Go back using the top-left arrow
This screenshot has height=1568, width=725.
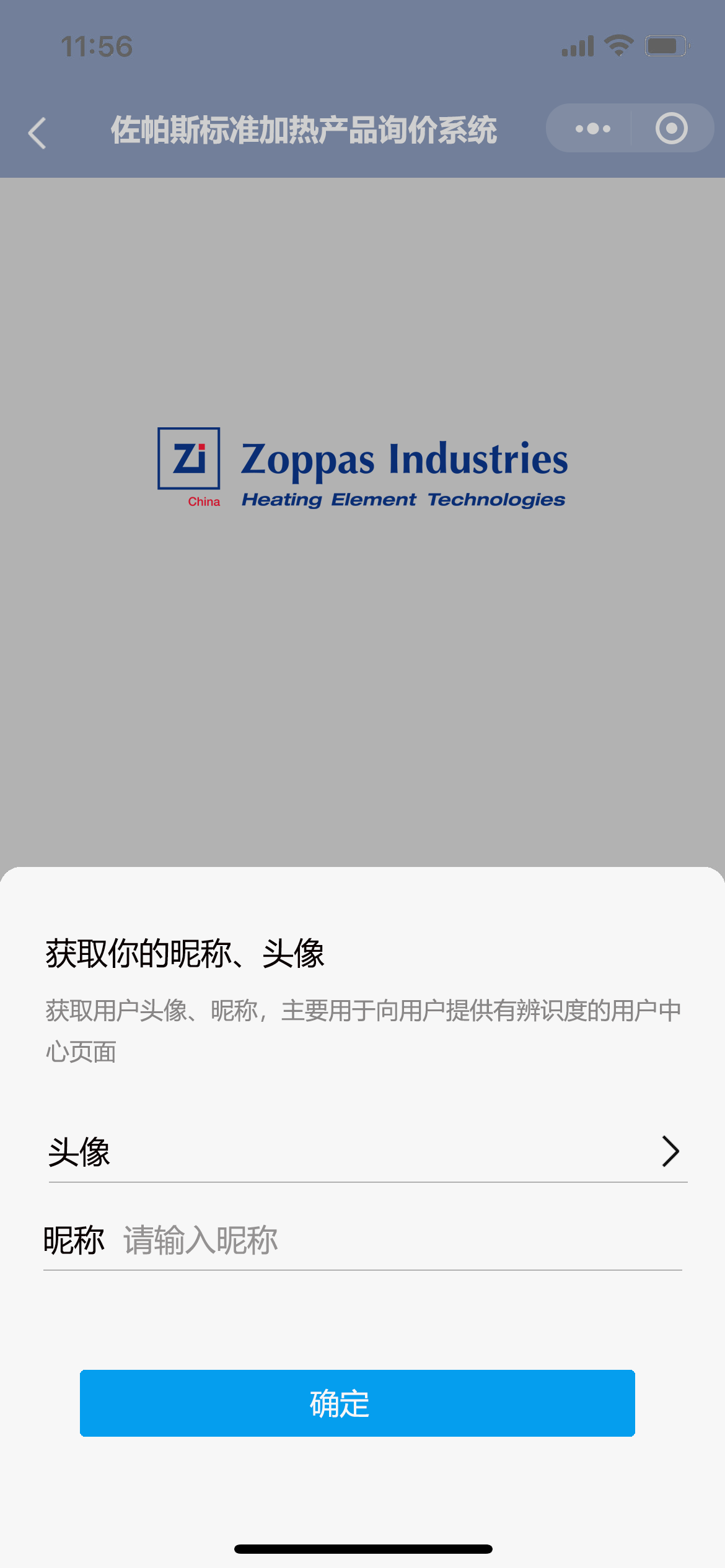coord(38,133)
